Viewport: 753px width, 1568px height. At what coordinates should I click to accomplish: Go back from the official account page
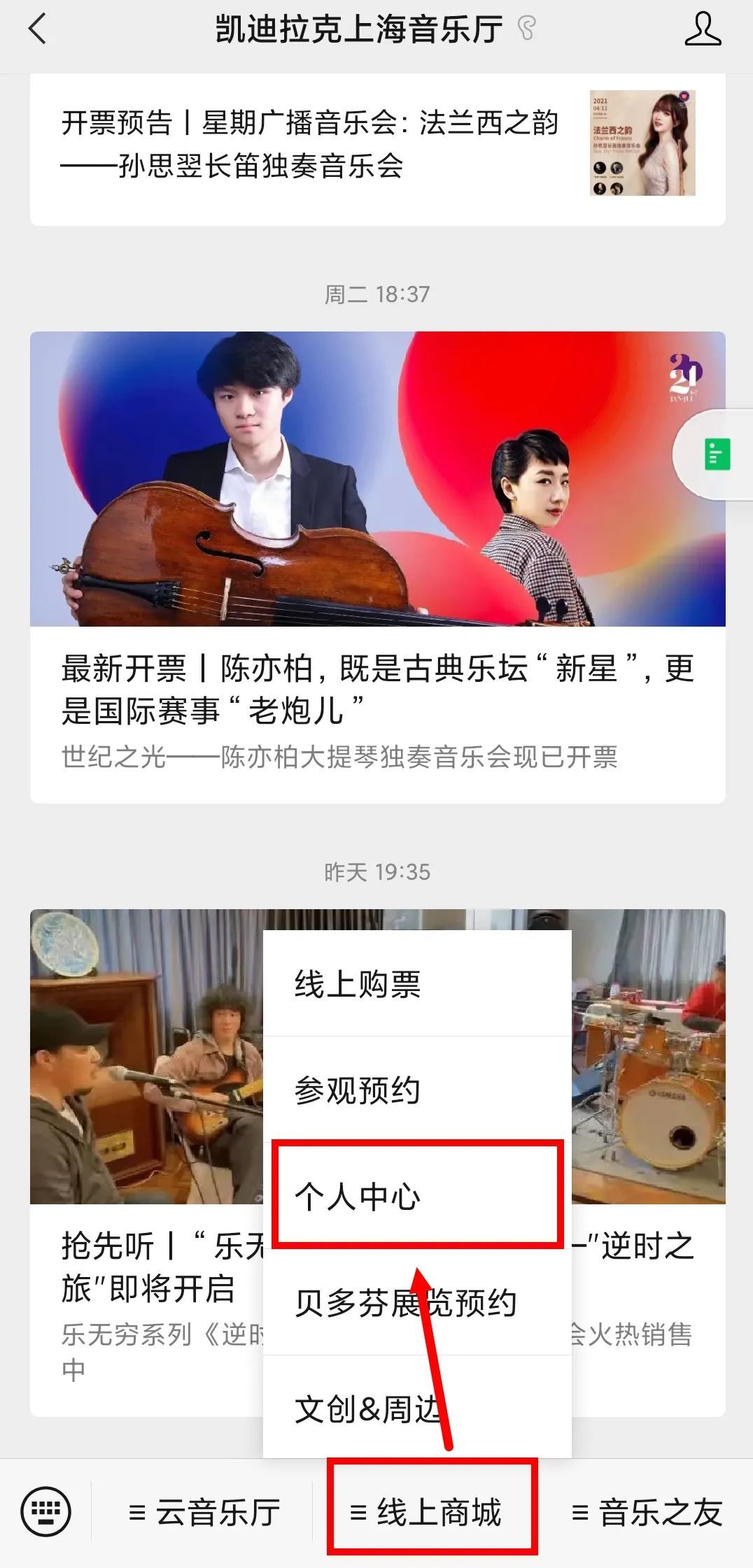click(x=36, y=29)
